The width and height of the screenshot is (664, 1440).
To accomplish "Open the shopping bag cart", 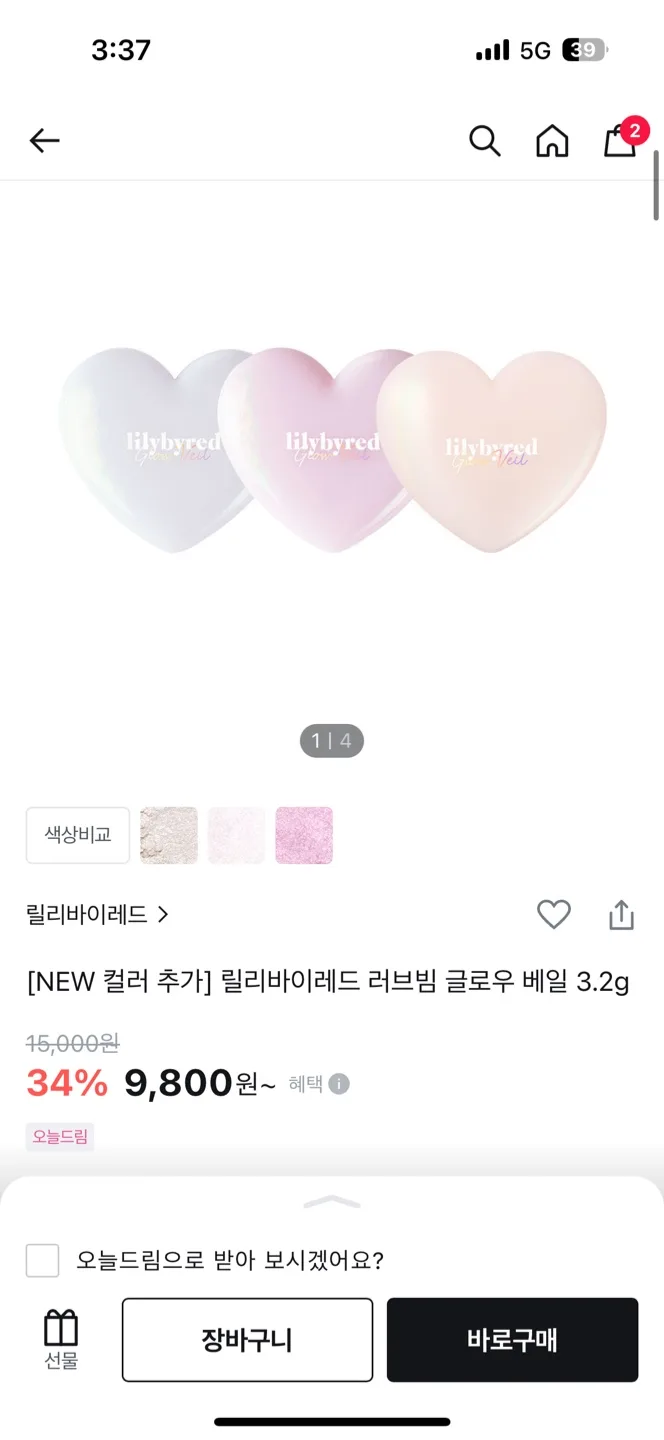I will [620, 141].
